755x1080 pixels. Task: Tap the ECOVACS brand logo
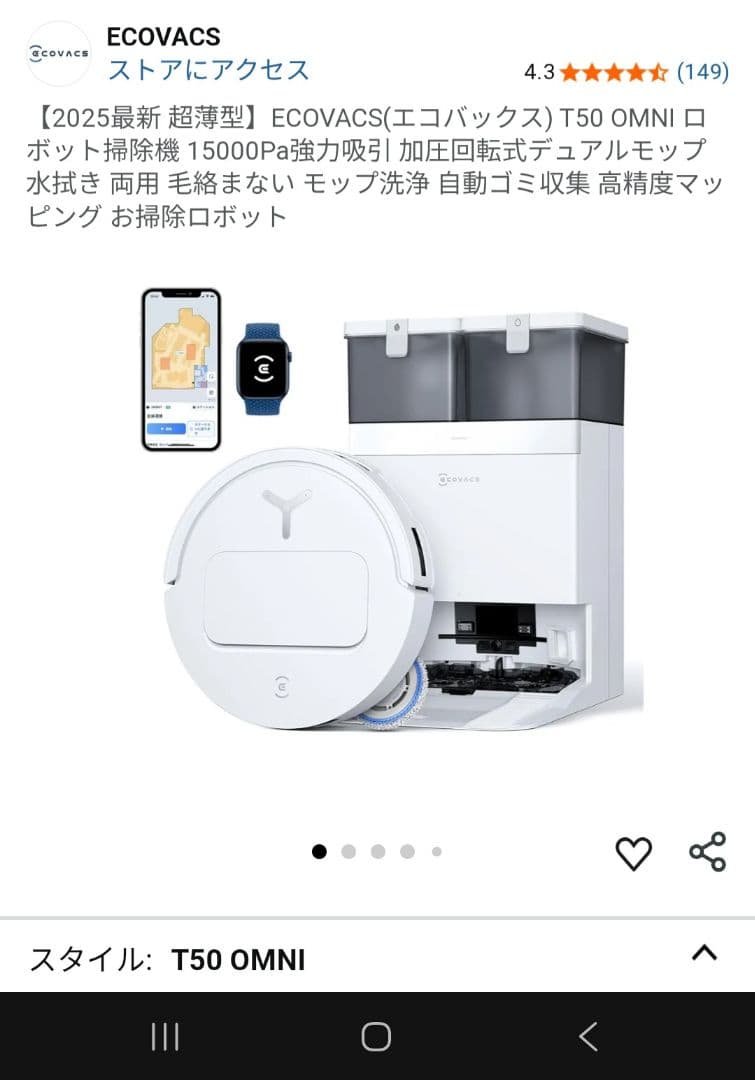pos(59,53)
